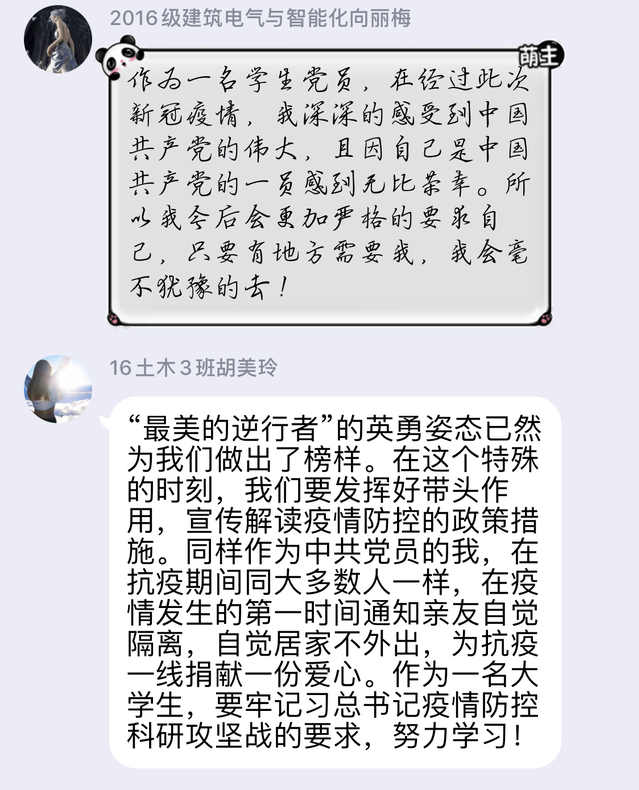The width and height of the screenshot is (639, 790).
Task: Open 向丽梅's profile avatar
Action: [x=58, y=39]
